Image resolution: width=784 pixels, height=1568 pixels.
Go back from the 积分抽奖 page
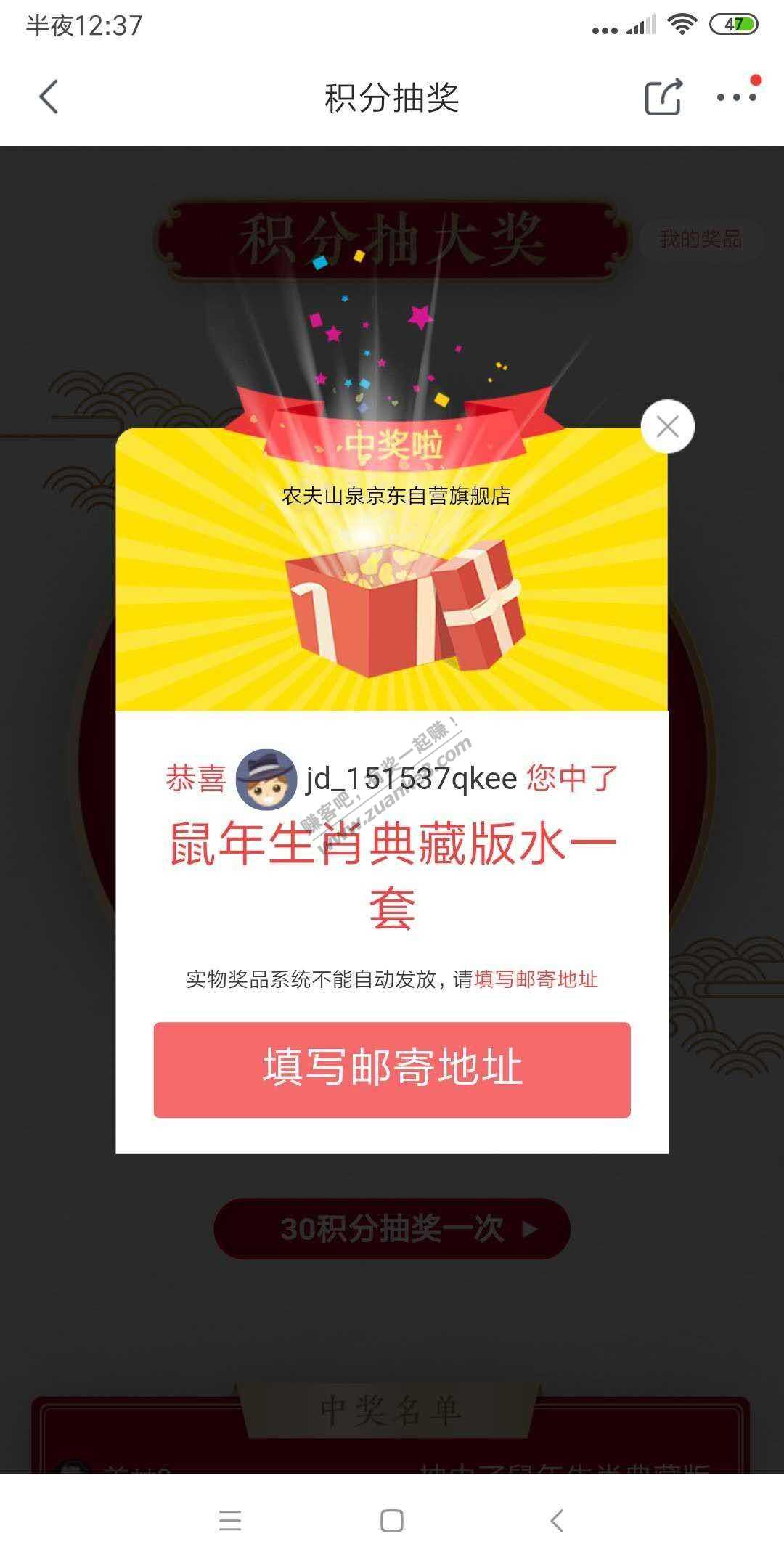coord(49,97)
